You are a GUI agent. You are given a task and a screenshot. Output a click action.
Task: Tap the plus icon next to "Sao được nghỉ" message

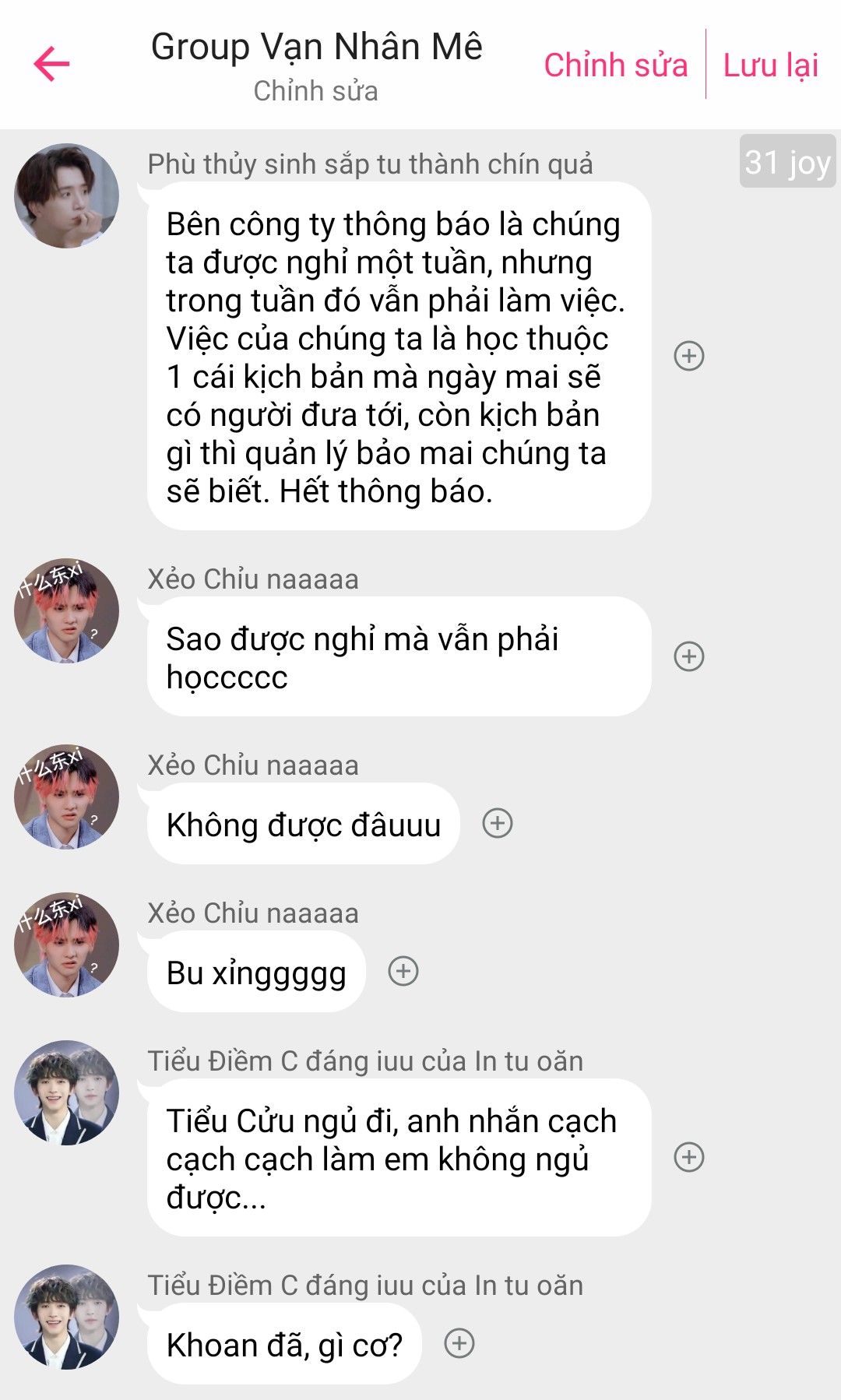pos(689,656)
